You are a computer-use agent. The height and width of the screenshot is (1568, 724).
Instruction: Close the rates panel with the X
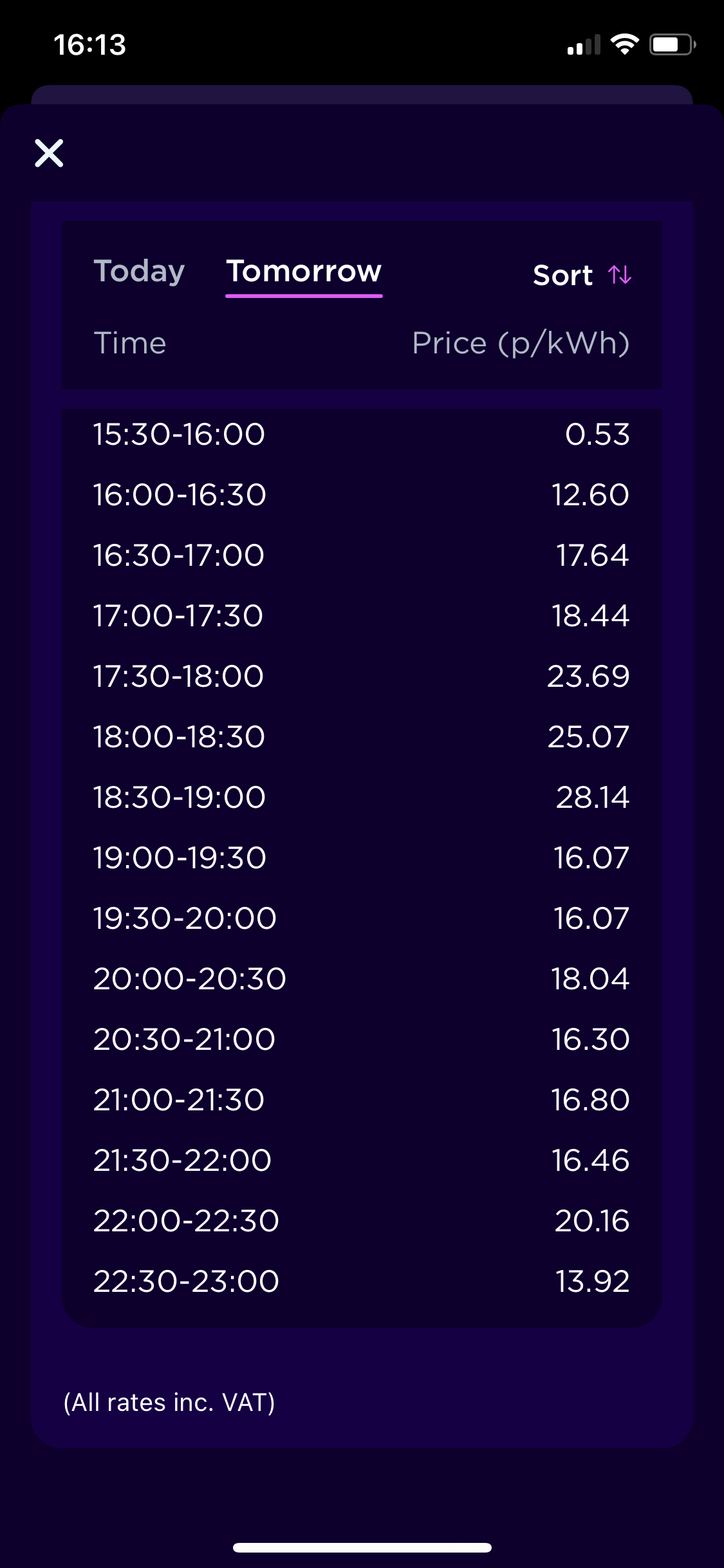49,153
